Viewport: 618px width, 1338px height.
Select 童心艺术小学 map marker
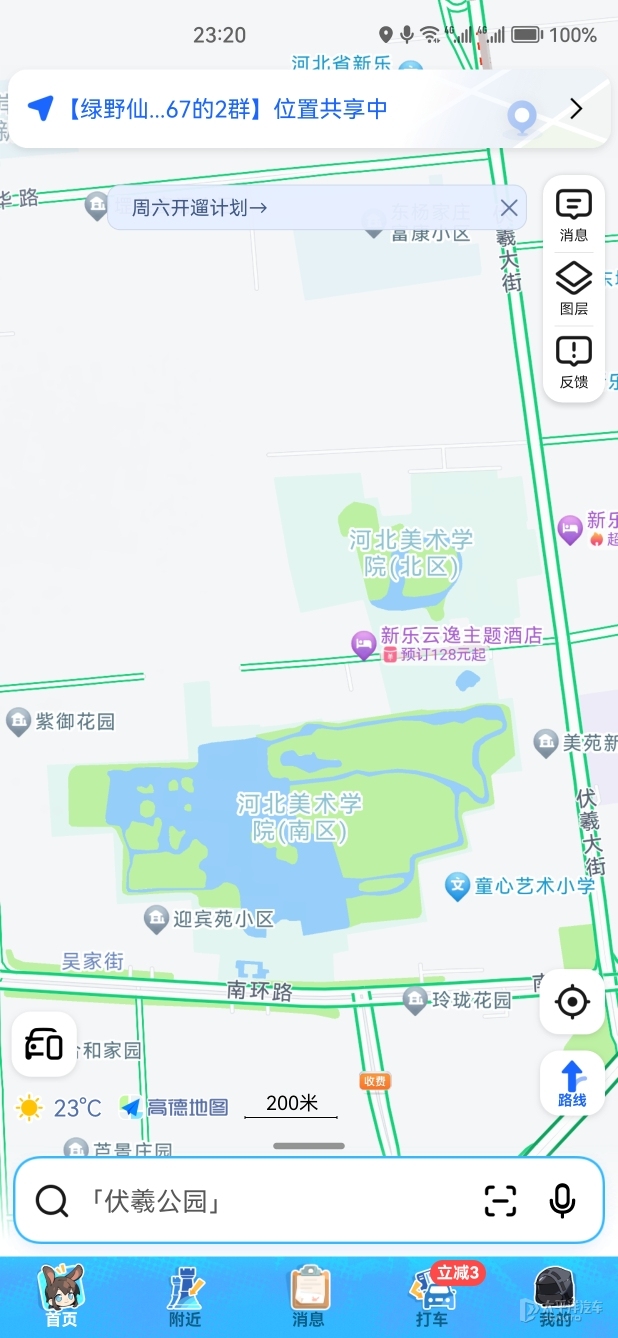[457, 885]
